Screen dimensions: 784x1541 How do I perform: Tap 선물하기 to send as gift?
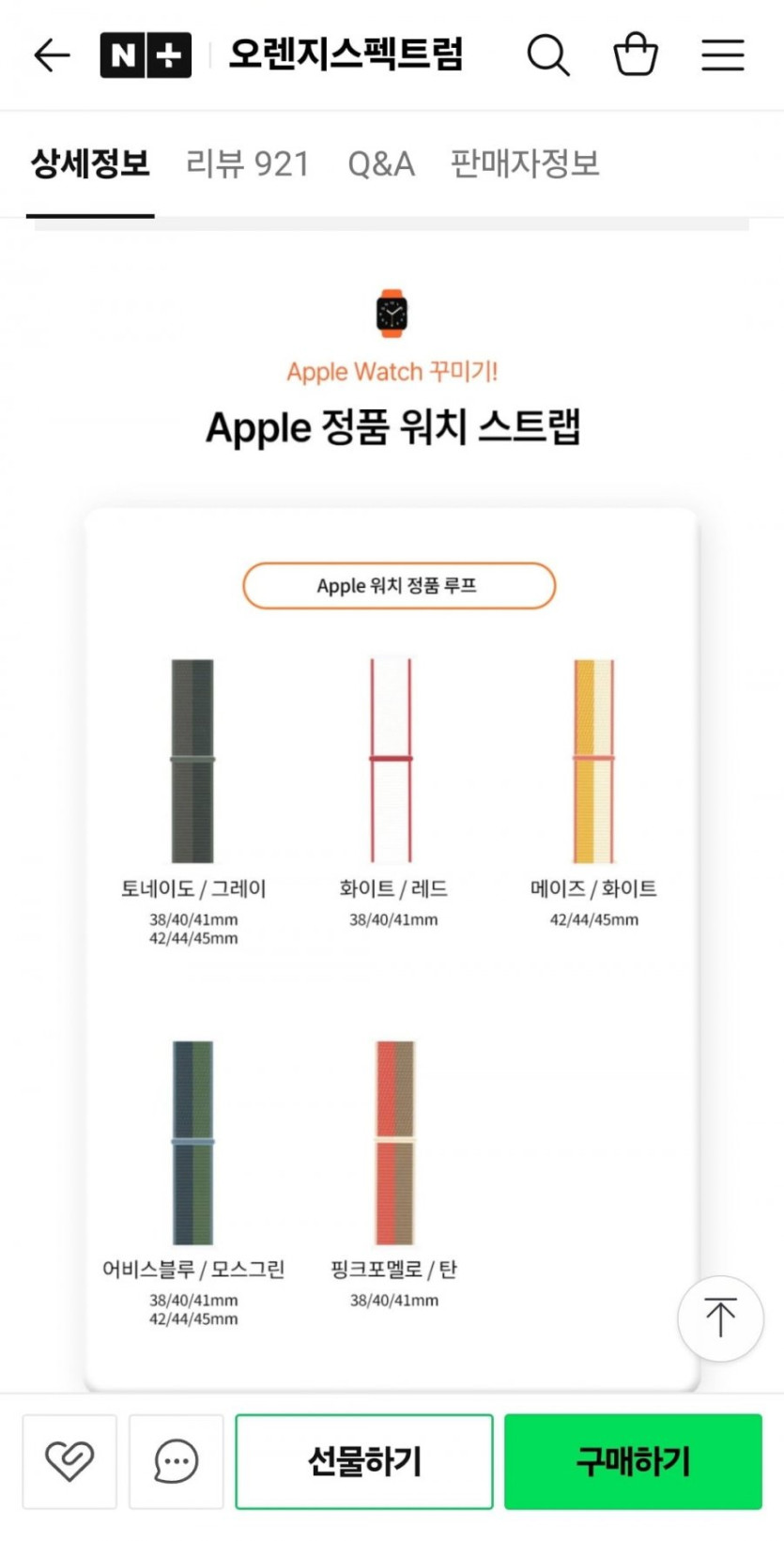pos(364,1461)
